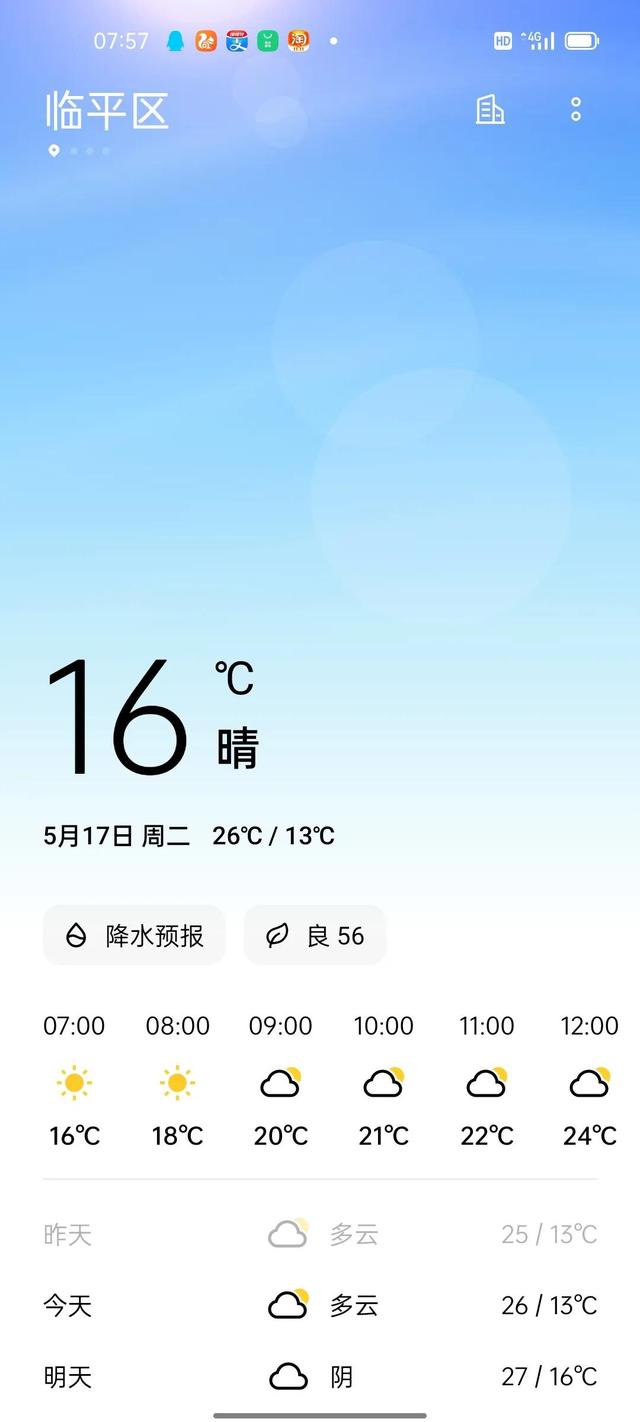The height and width of the screenshot is (1422, 640).
Task: Open the three-dot overflow menu
Action: click(x=576, y=110)
